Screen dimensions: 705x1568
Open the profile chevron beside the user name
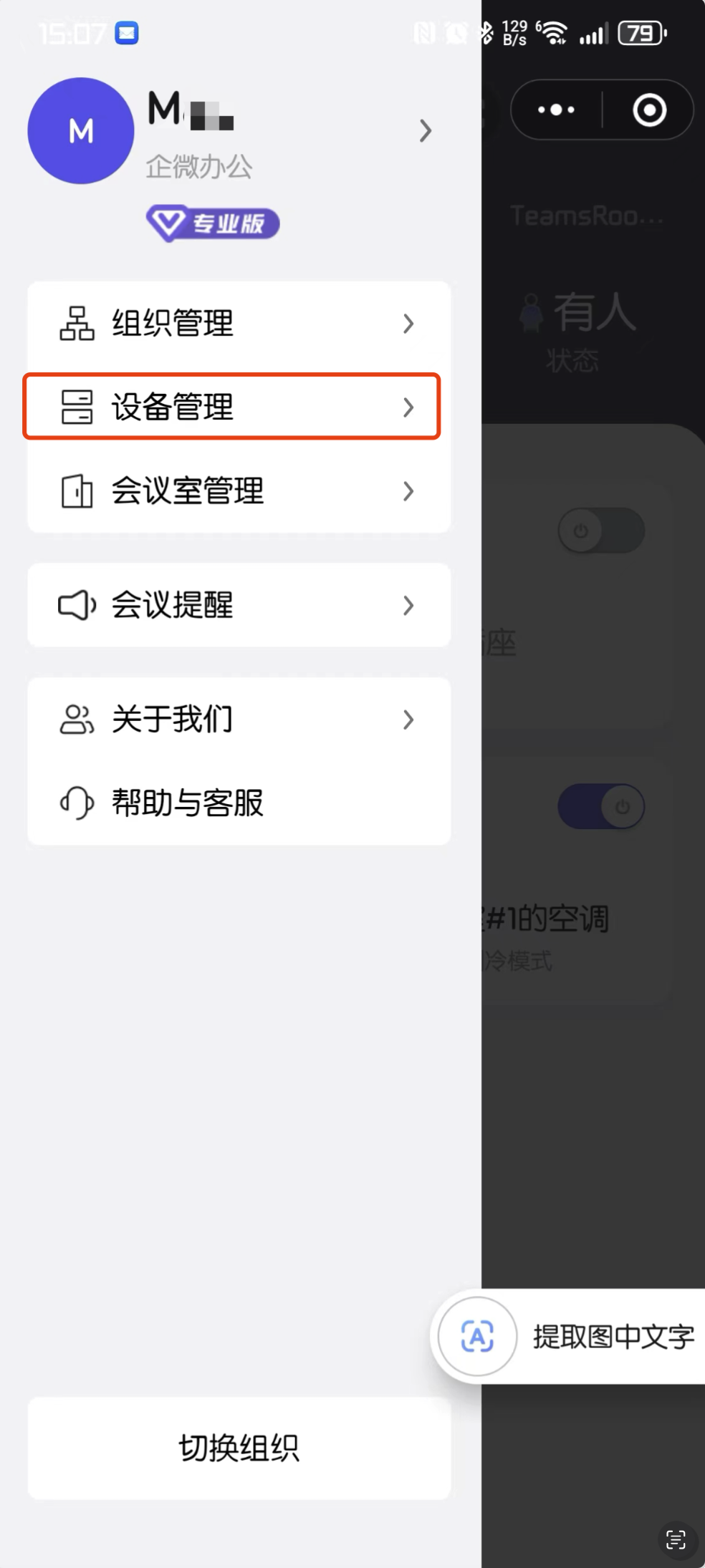pos(426,130)
